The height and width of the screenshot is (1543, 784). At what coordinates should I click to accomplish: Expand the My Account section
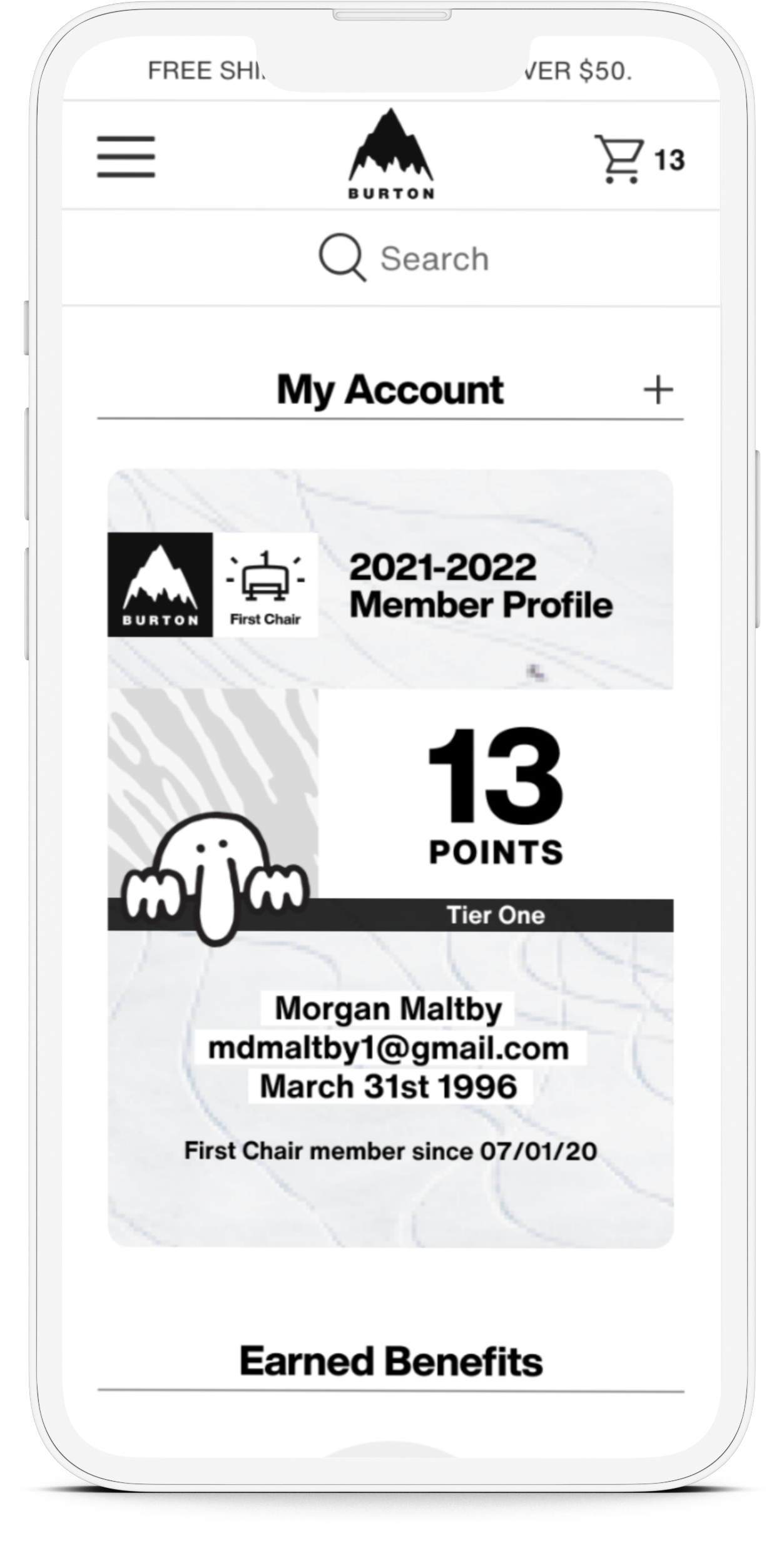658,390
